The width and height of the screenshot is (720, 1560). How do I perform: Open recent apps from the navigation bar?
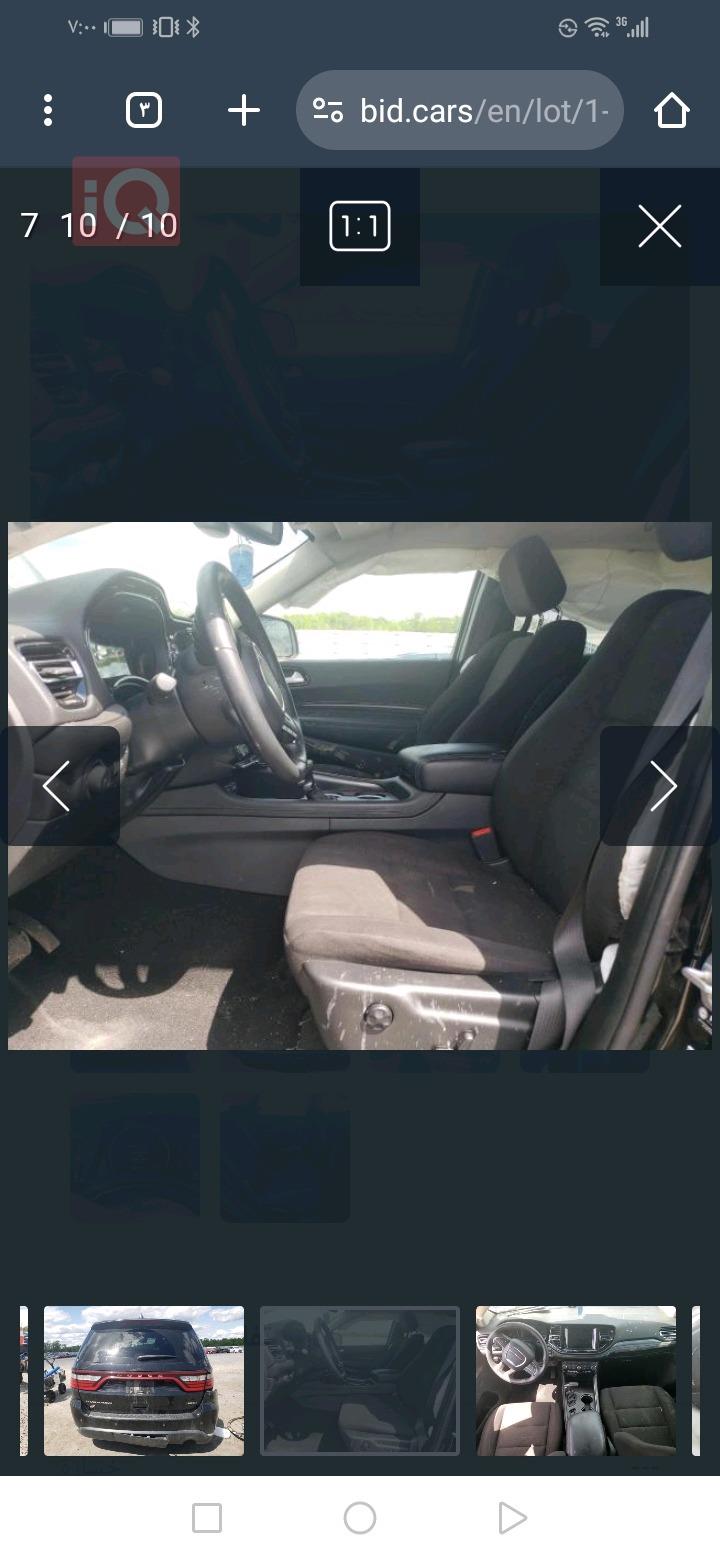click(x=207, y=1518)
